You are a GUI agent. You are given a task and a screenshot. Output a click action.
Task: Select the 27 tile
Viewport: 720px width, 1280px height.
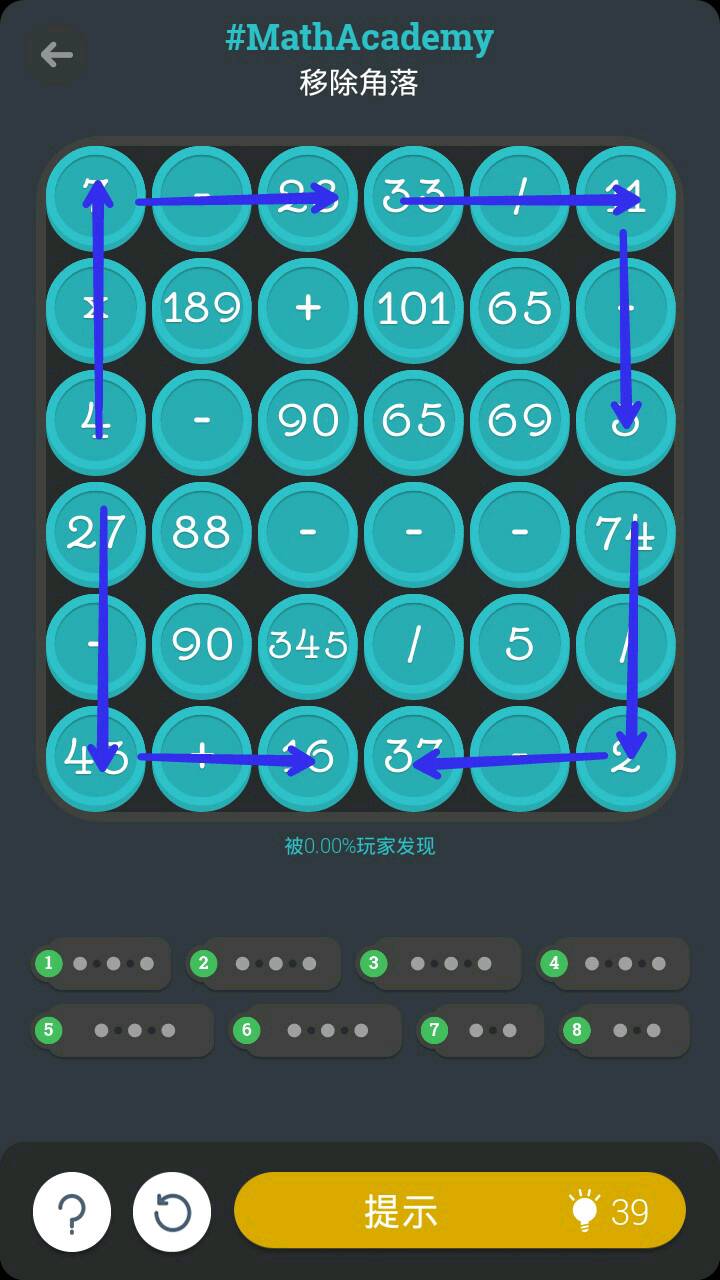(x=96, y=533)
